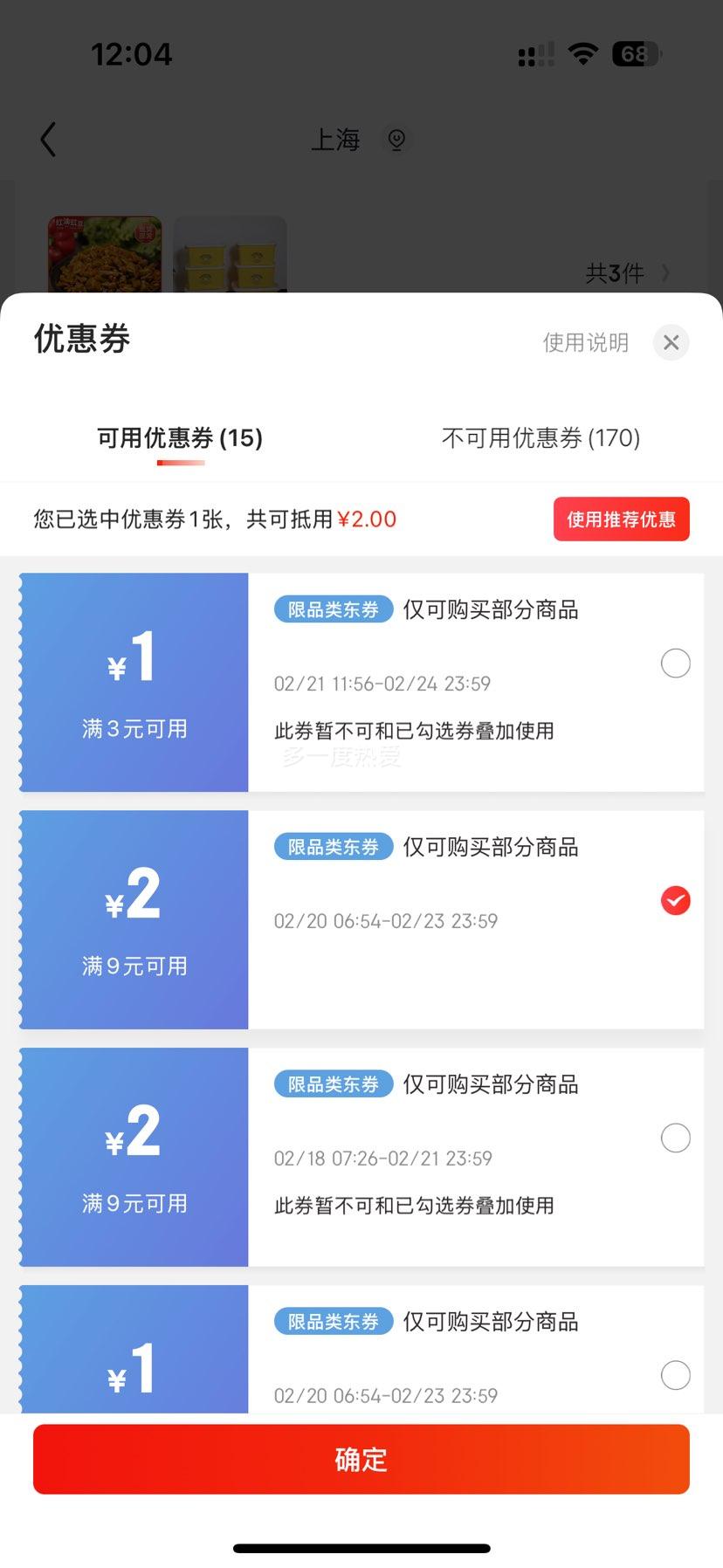Tap the location pin next to 上海
This screenshot has width=723, height=1568.
click(x=397, y=139)
